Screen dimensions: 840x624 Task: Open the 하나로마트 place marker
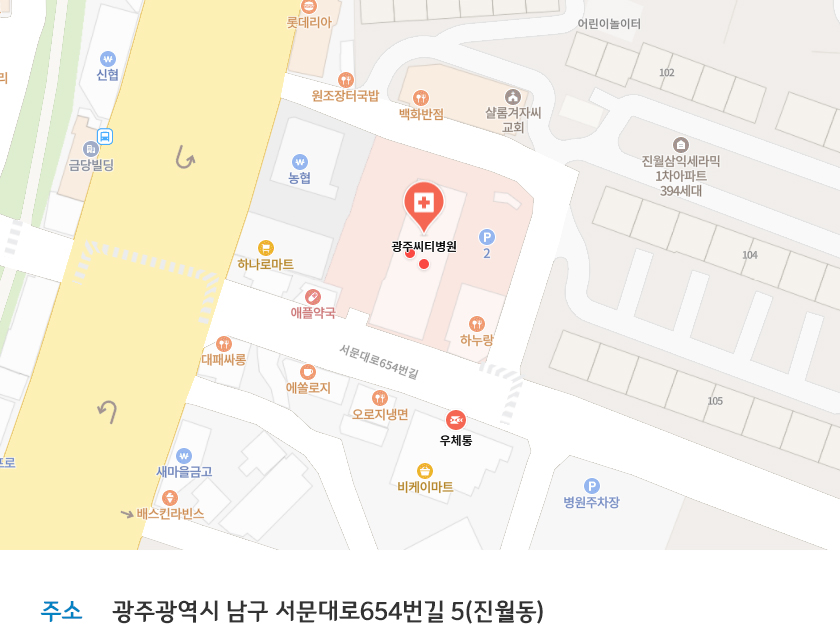click(265, 248)
